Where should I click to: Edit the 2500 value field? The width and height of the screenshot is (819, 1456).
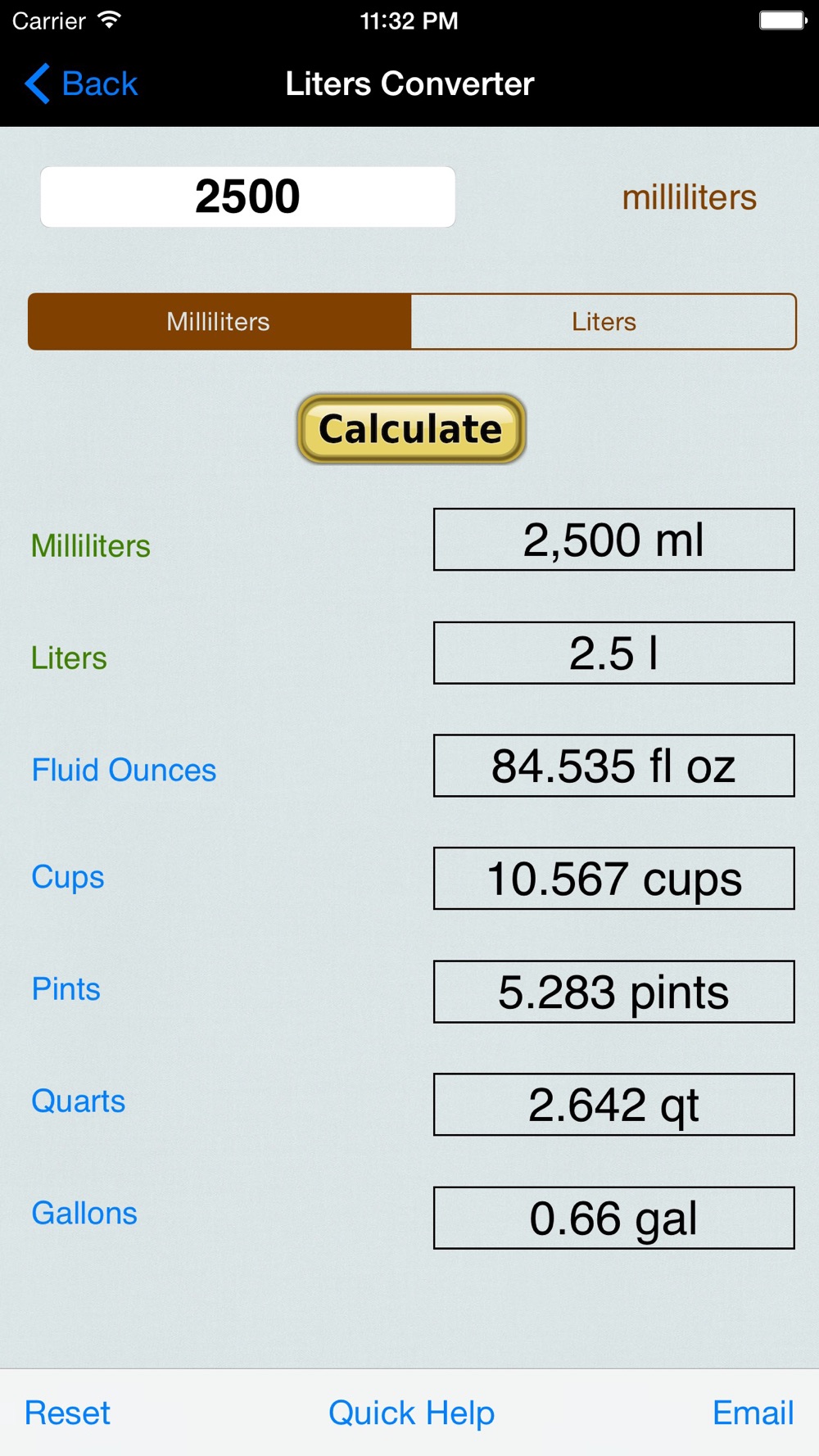(247, 197)
